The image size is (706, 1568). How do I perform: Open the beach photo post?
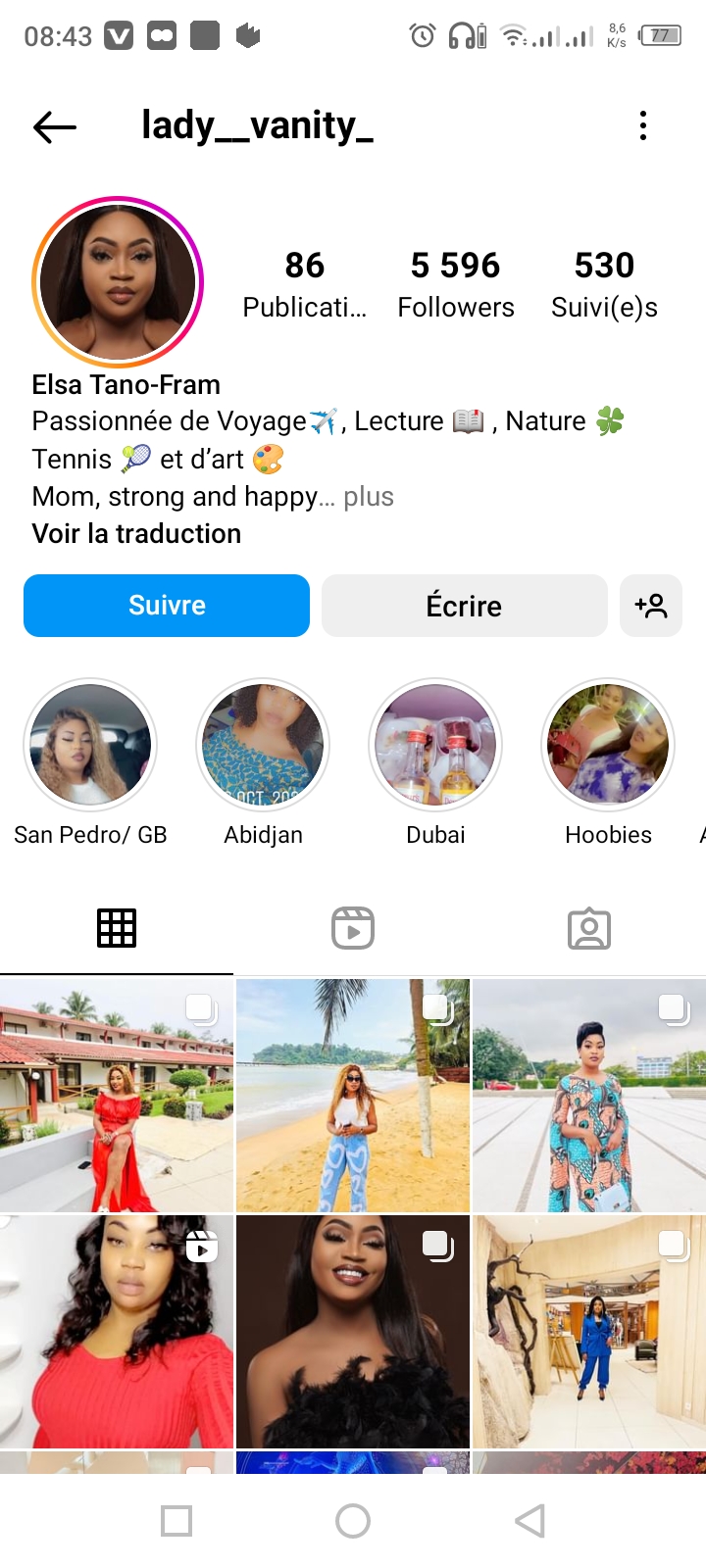(x=353, y=1096)
